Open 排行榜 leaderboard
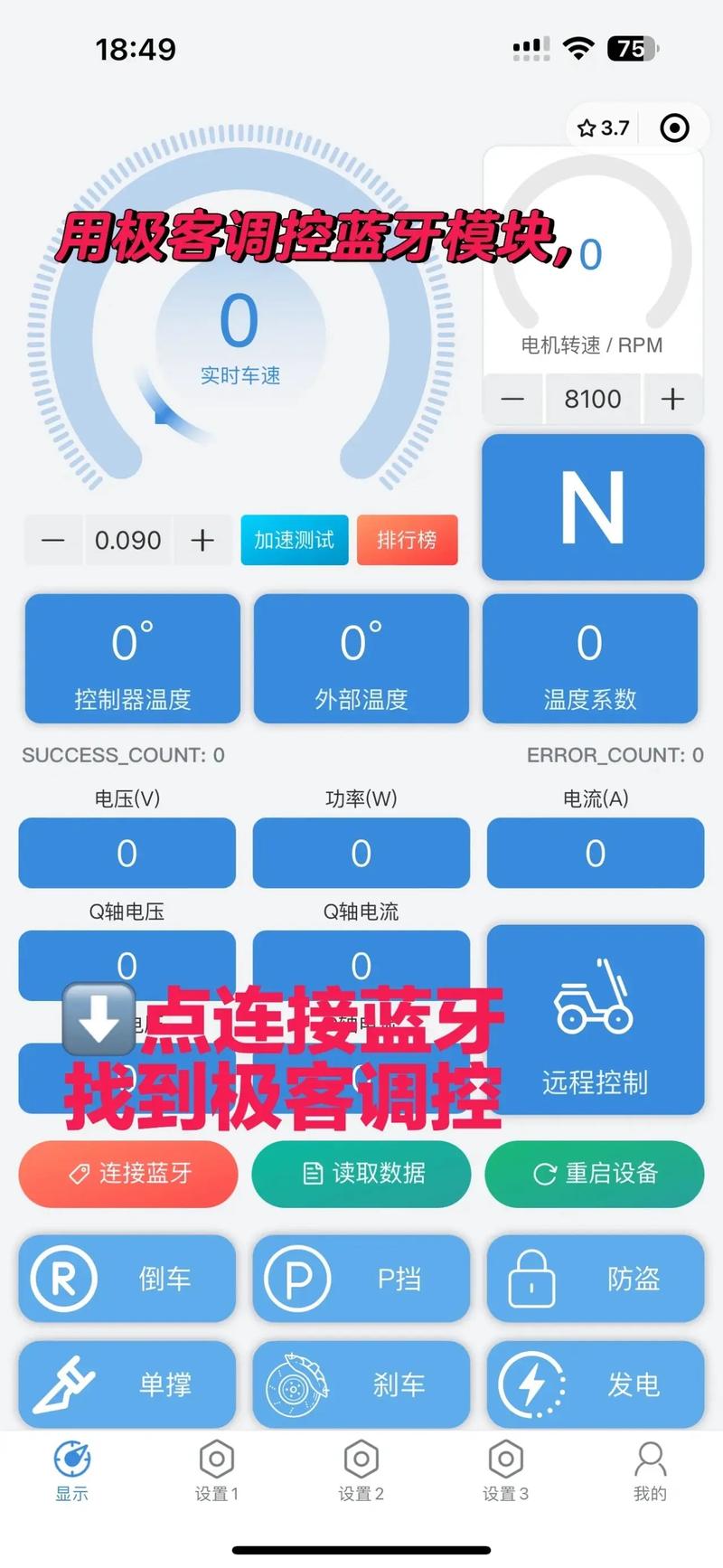This screenshot has width=723, height=1568. (407, 540)
